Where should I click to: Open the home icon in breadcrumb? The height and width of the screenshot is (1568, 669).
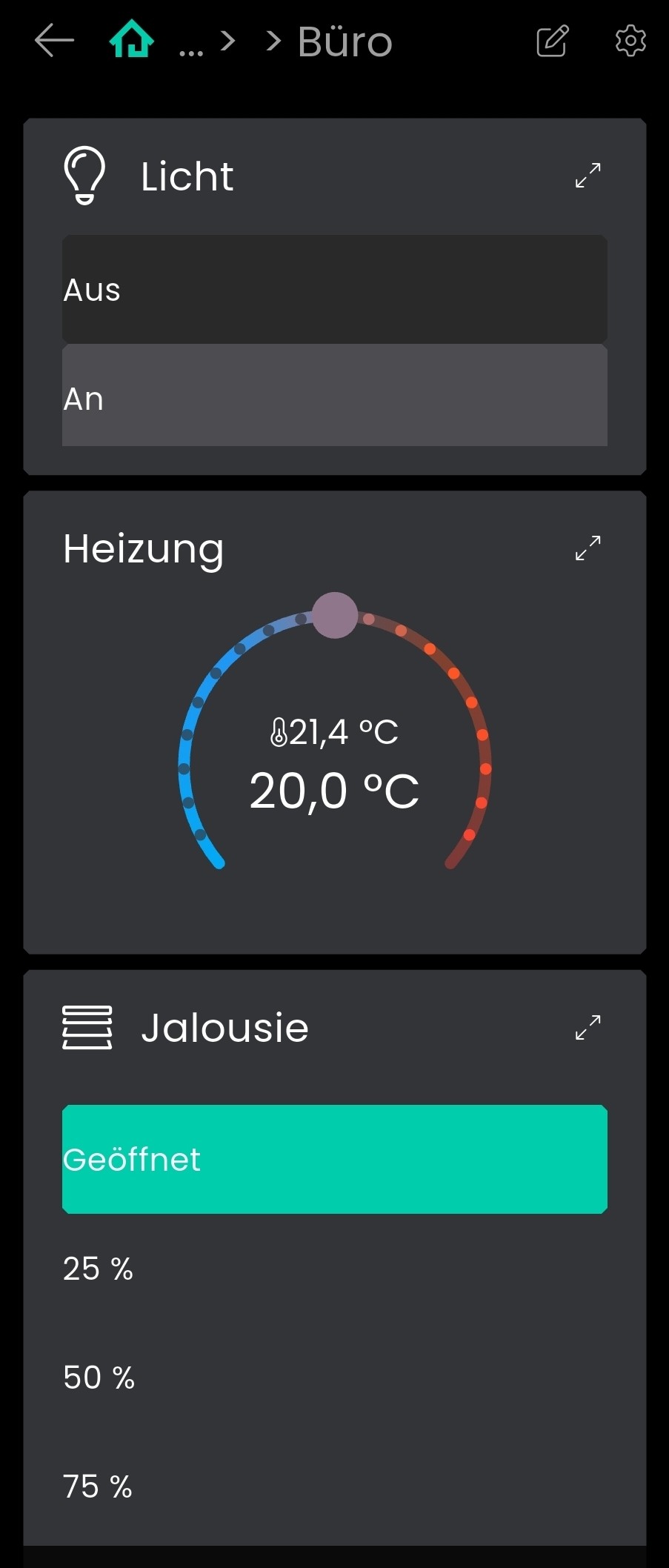(x=132, y=40)
